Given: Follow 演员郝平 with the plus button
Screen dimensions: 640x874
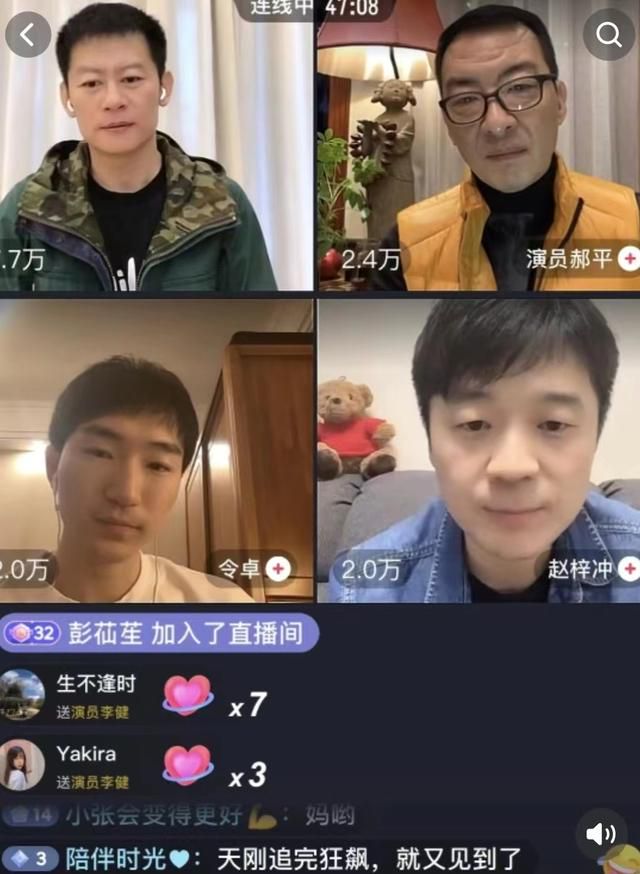Looking at the screenshot, I should tap(629, 259).
